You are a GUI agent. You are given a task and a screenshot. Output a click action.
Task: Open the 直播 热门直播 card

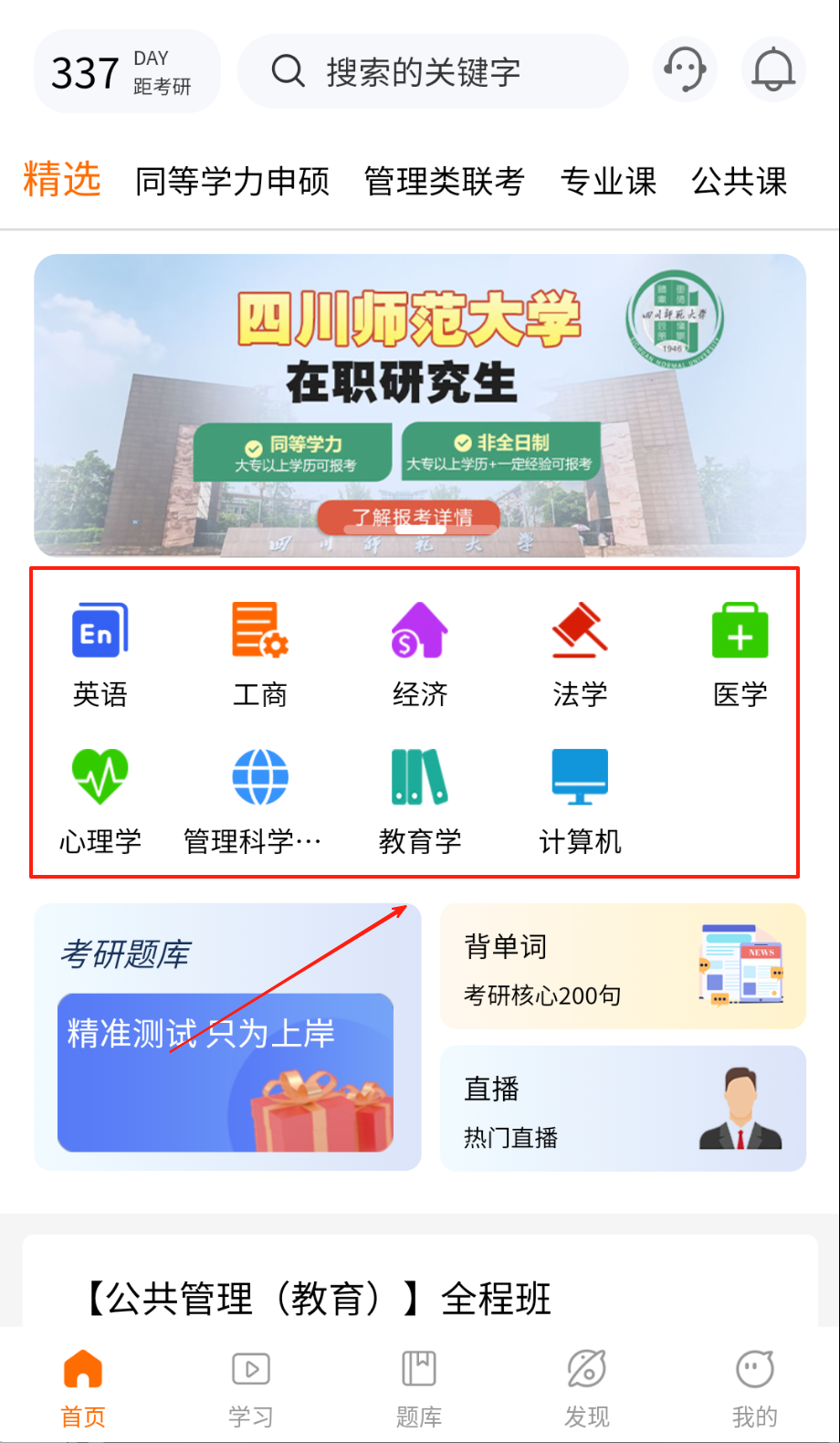623,1109
